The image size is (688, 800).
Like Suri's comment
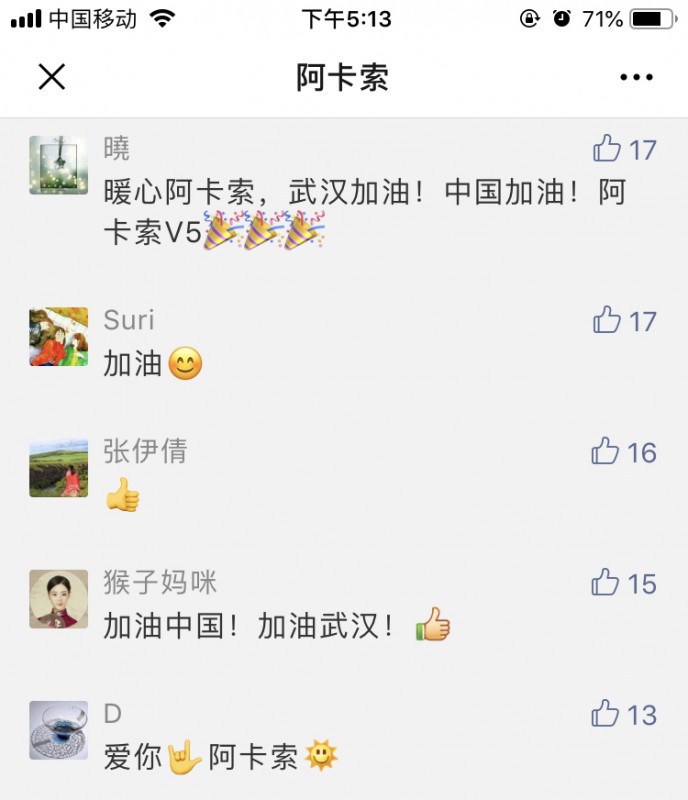click(607, 321)
